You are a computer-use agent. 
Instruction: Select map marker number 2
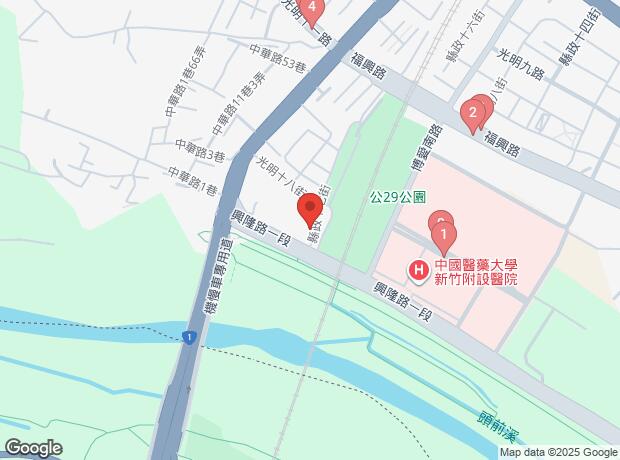pyautogui.click(x=472, y=114)
